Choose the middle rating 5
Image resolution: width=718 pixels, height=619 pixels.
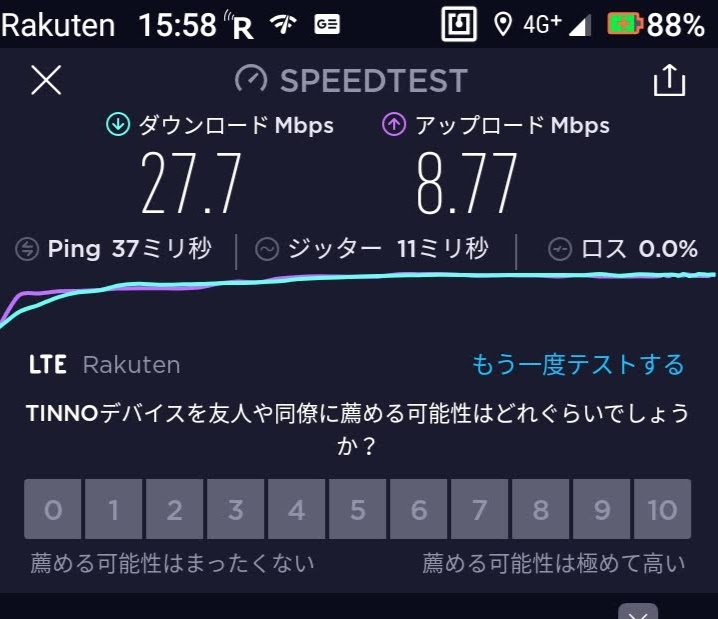point(358,510)
